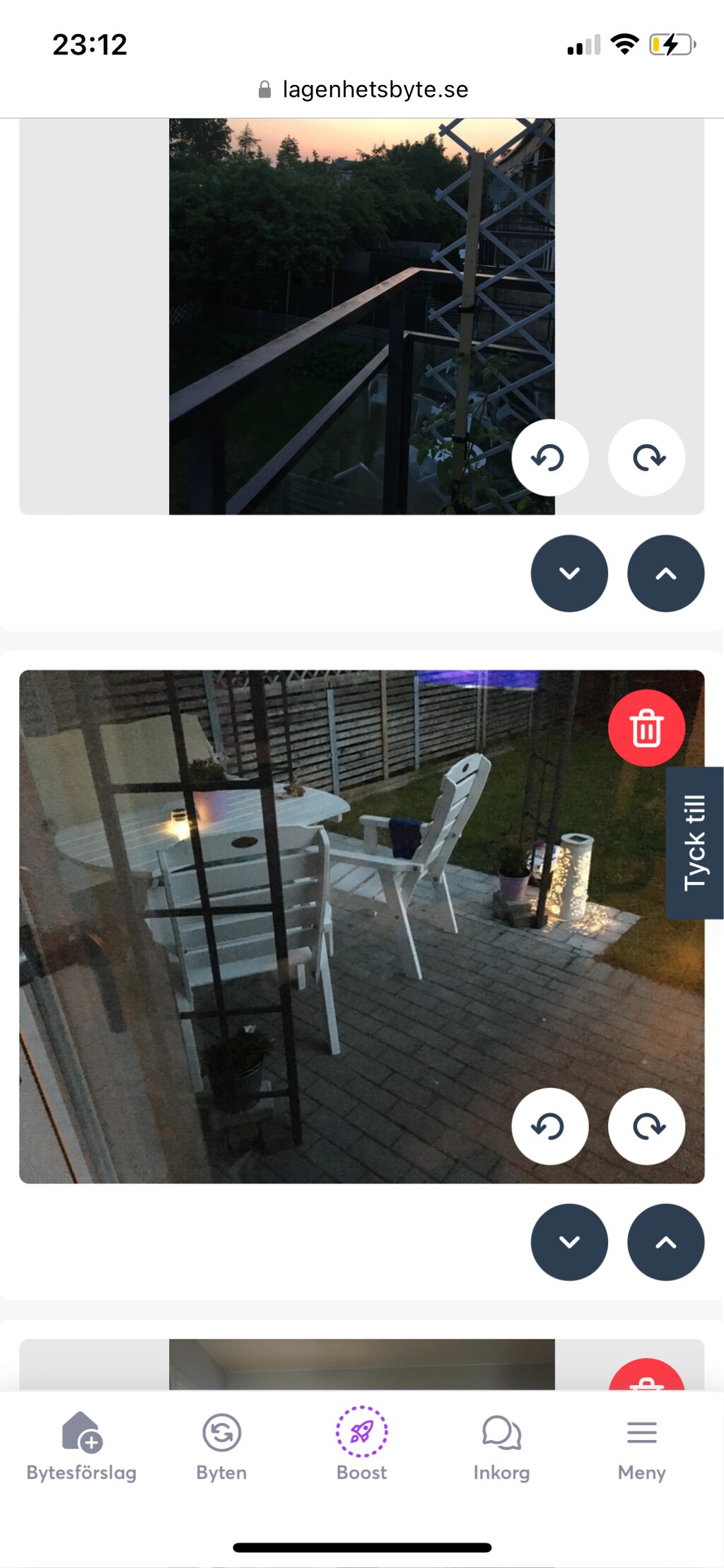Move the patio photo down in order

pyautogui.click(x=569, y=1242)
